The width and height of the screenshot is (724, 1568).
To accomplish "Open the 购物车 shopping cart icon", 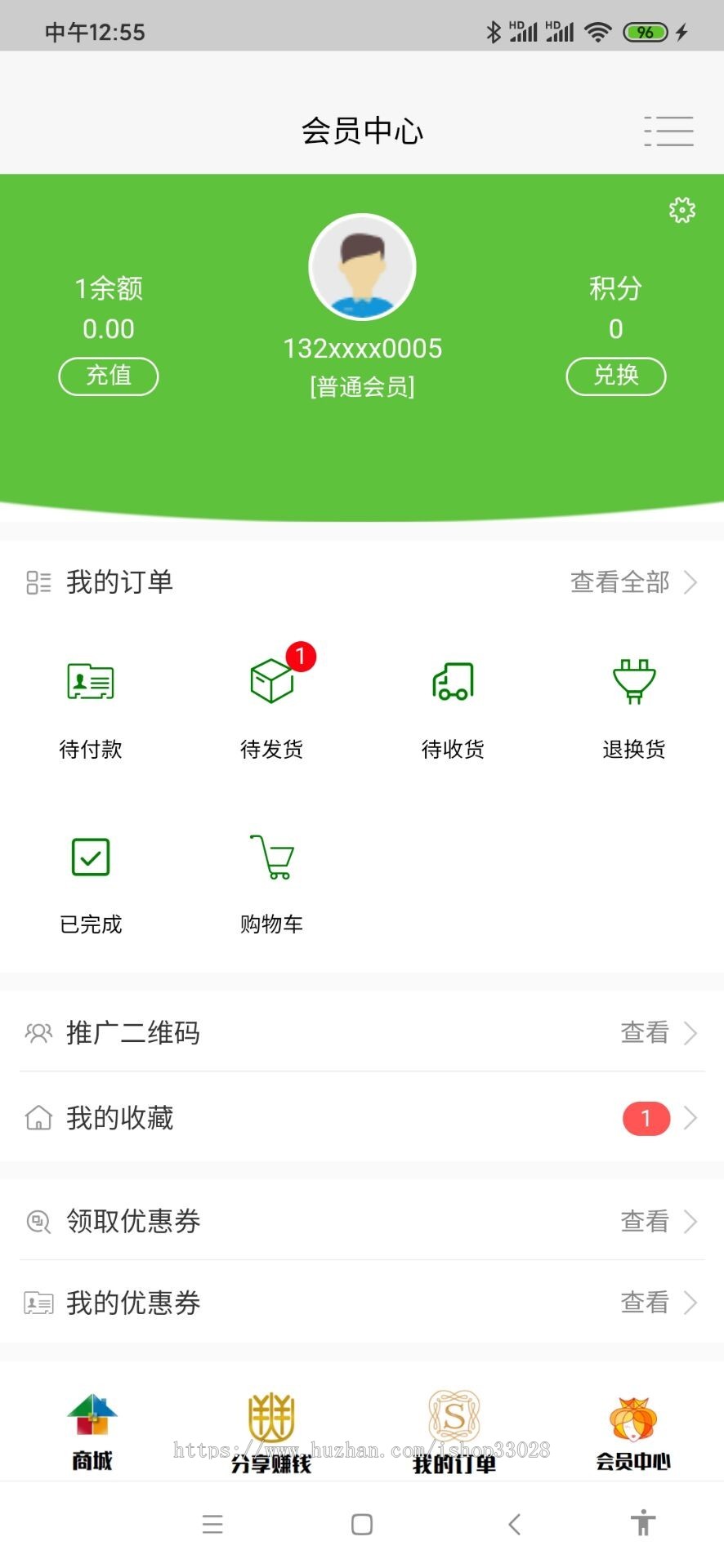I will pyautogui.click(x=271, y=857).
